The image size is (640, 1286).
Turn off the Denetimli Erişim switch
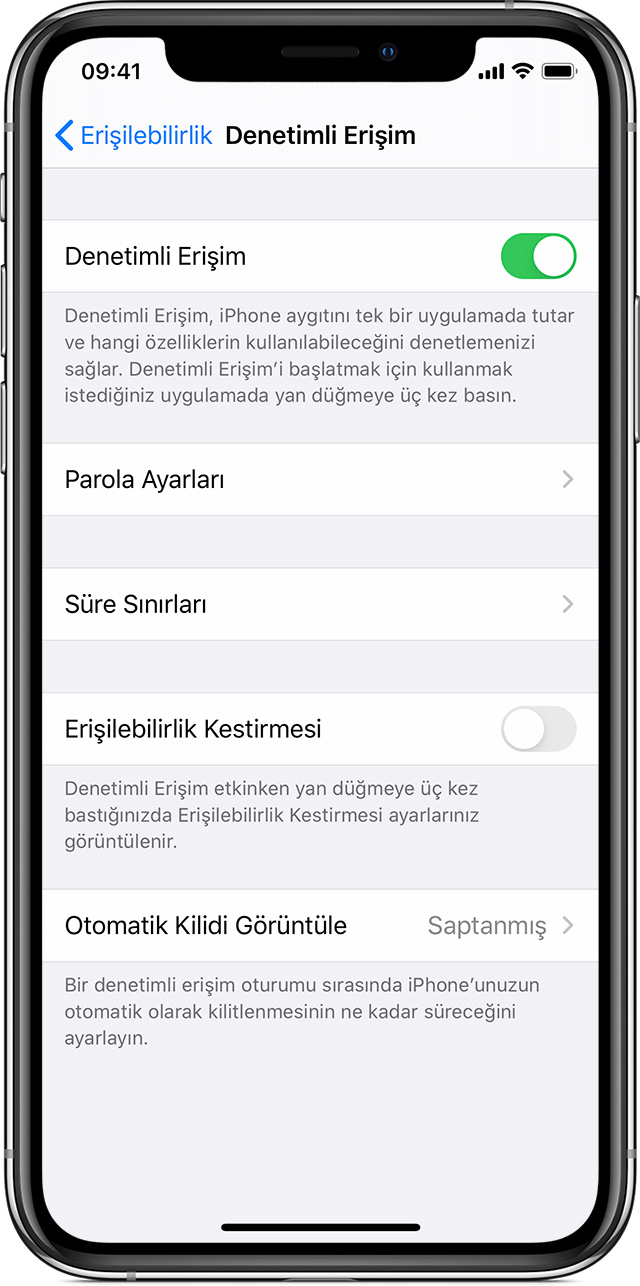[538, 256]
